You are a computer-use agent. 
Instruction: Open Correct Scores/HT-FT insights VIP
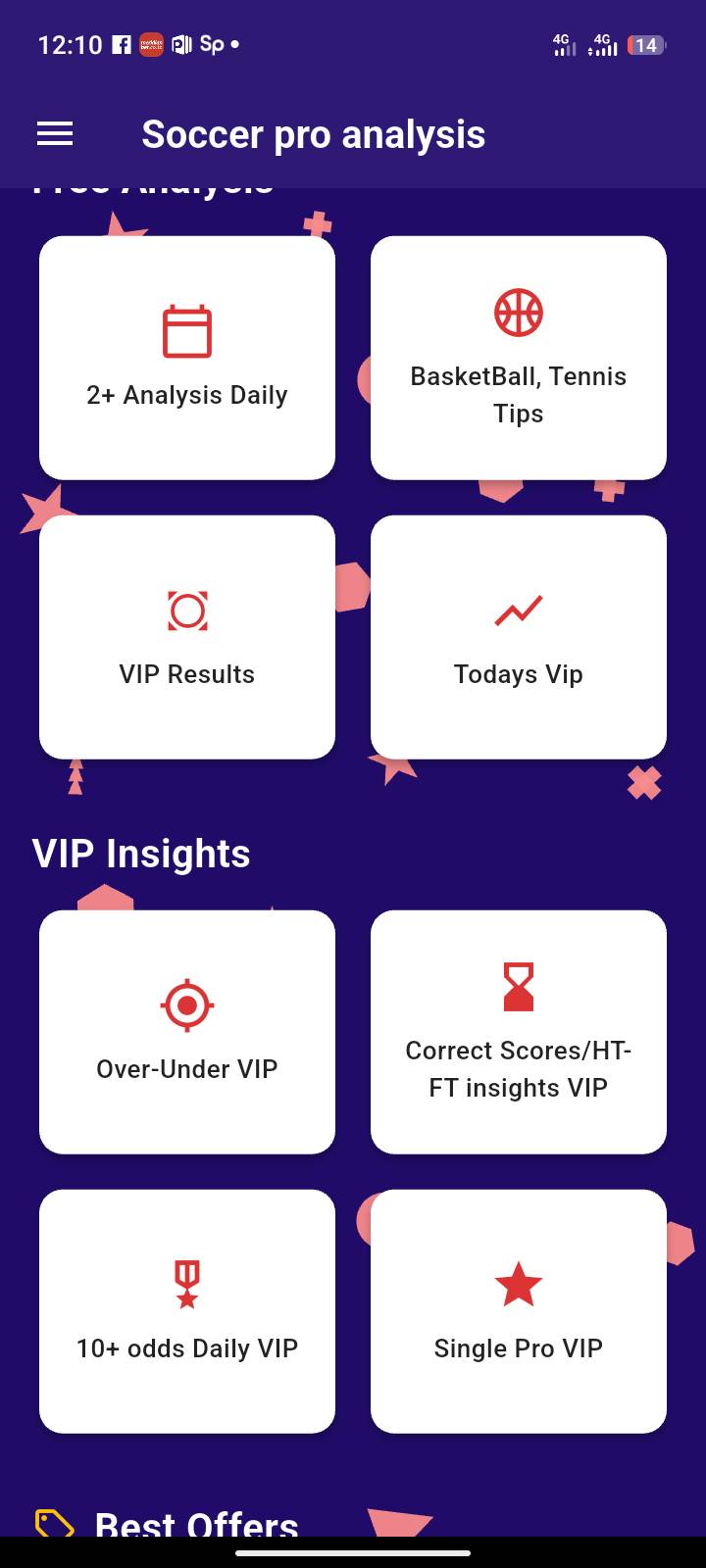[519, 1032]
